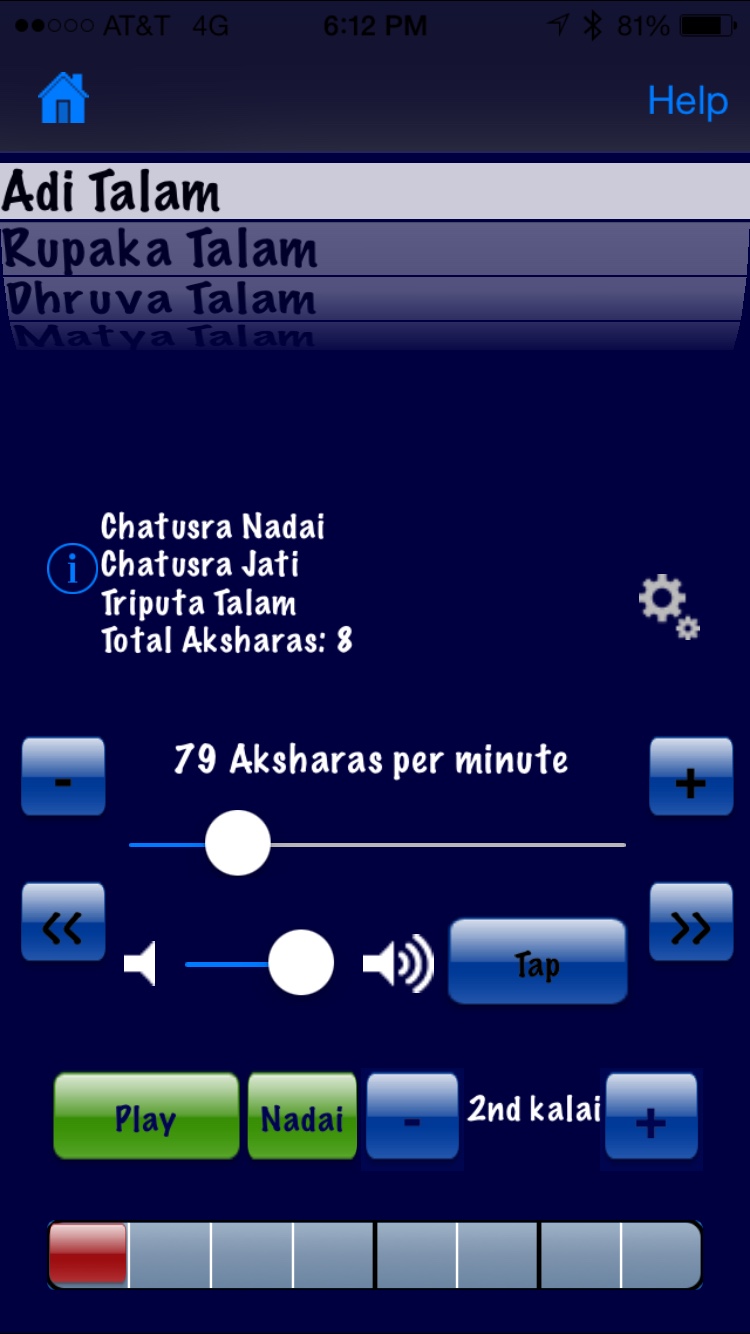Decrease aksharas per minute with minus
750x1334 pixels.
tap(63, 777)
